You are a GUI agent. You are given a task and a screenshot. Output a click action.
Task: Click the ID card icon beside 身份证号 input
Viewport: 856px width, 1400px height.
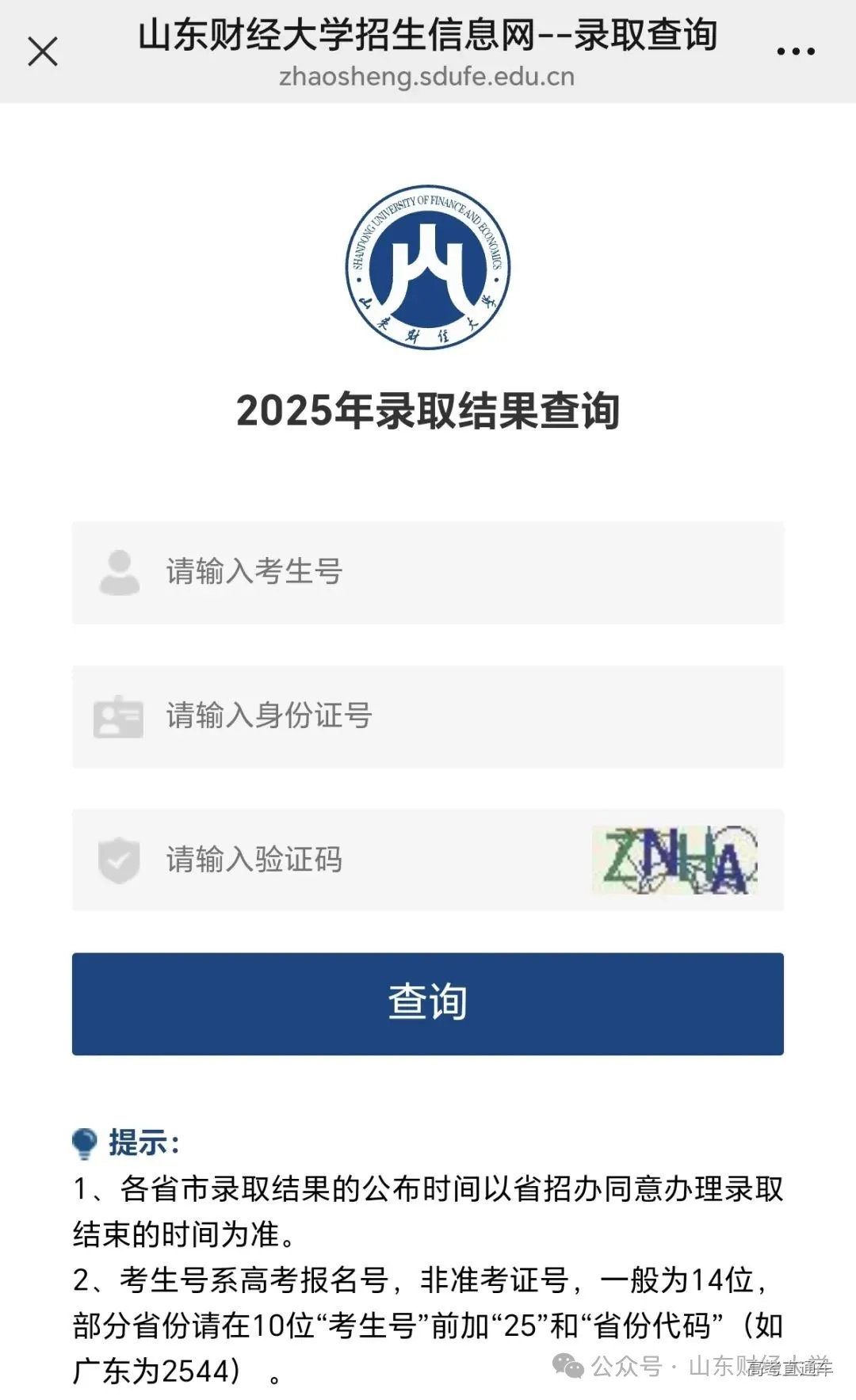coord(120,718)
